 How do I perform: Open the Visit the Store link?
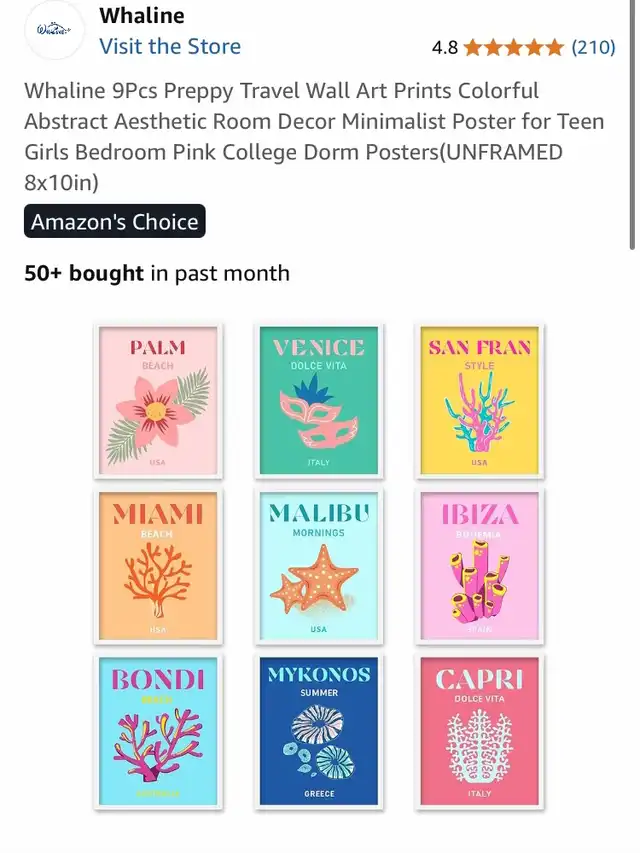(170, 47)
